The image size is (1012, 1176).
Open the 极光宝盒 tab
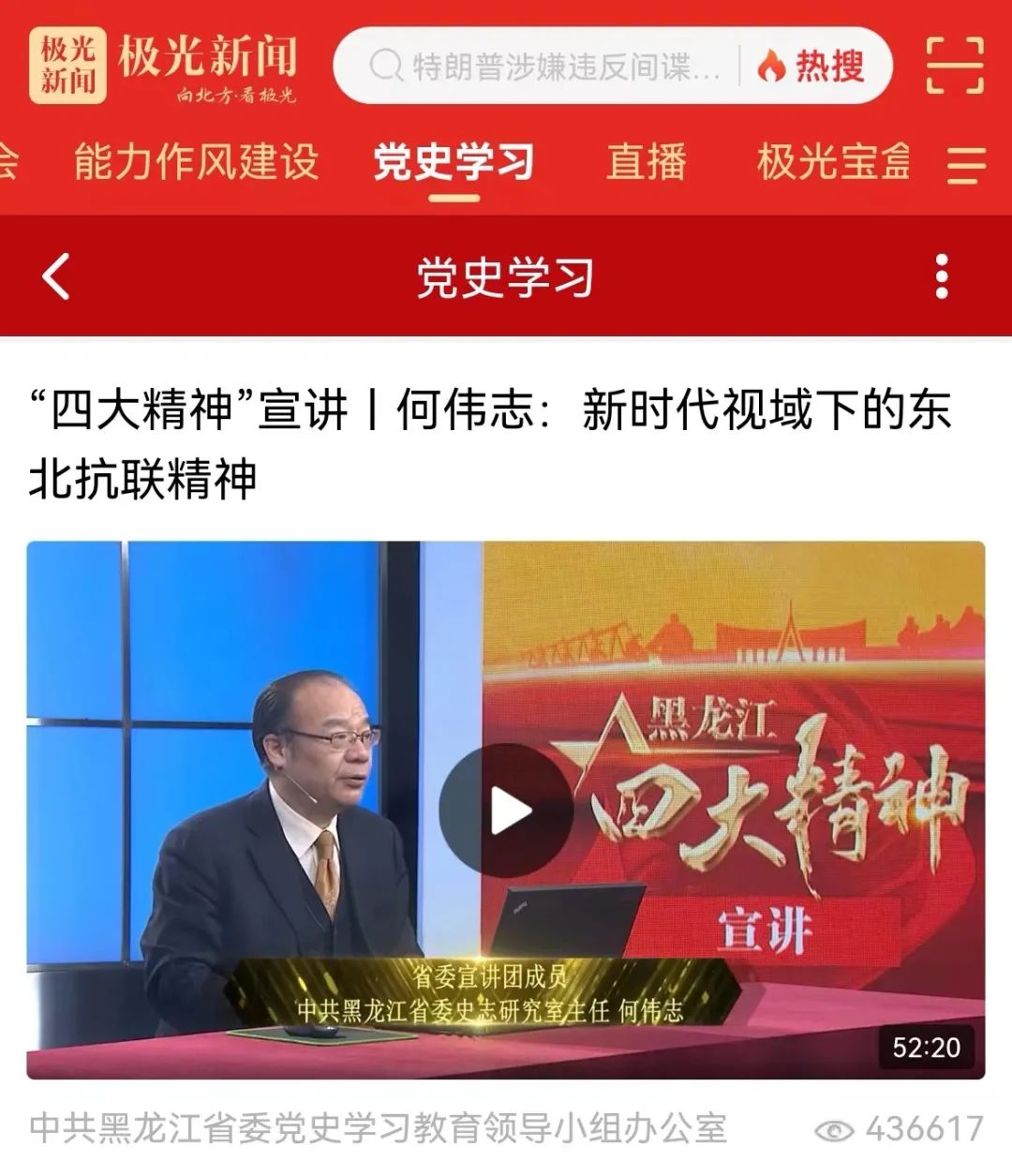click(x=834, y=162)
